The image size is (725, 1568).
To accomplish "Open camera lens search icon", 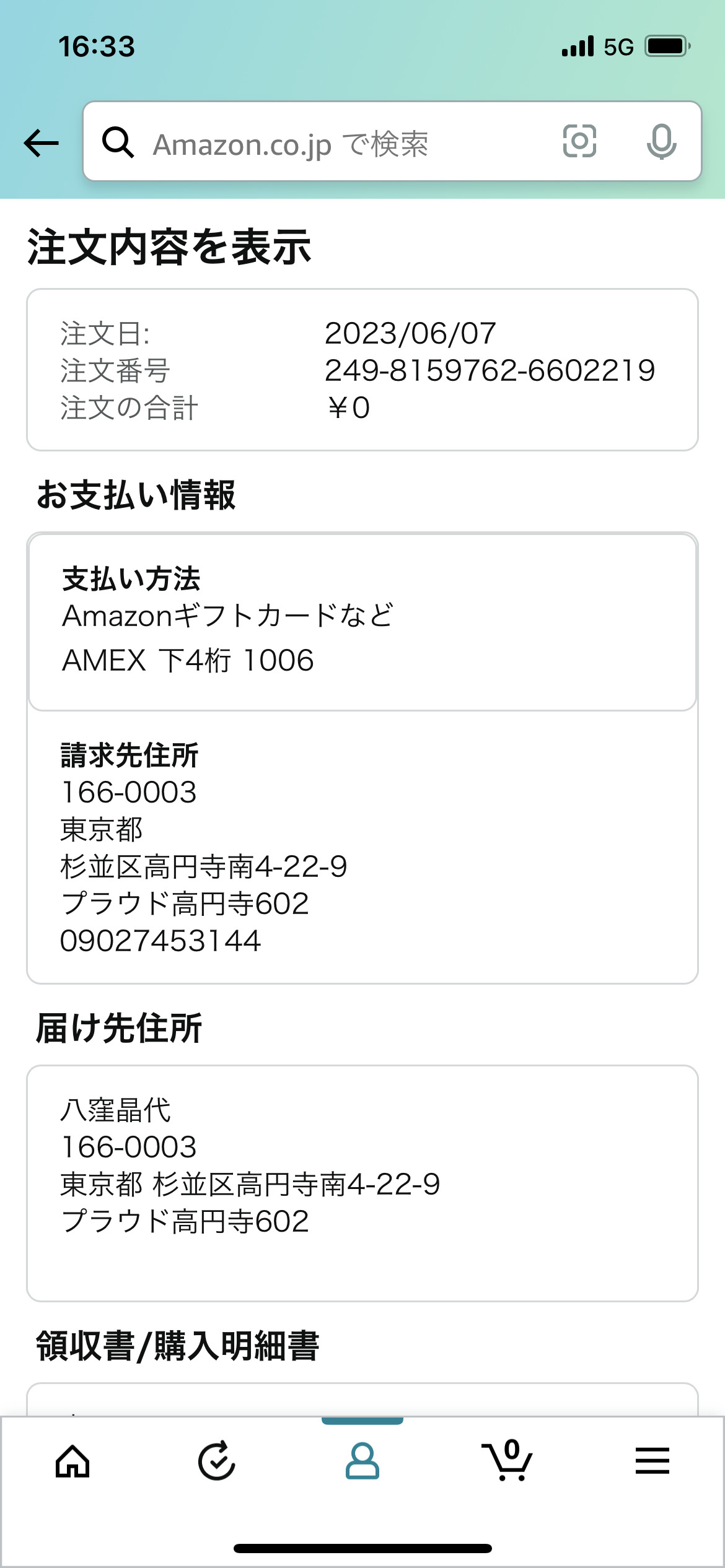I will (x=579, y=141).
